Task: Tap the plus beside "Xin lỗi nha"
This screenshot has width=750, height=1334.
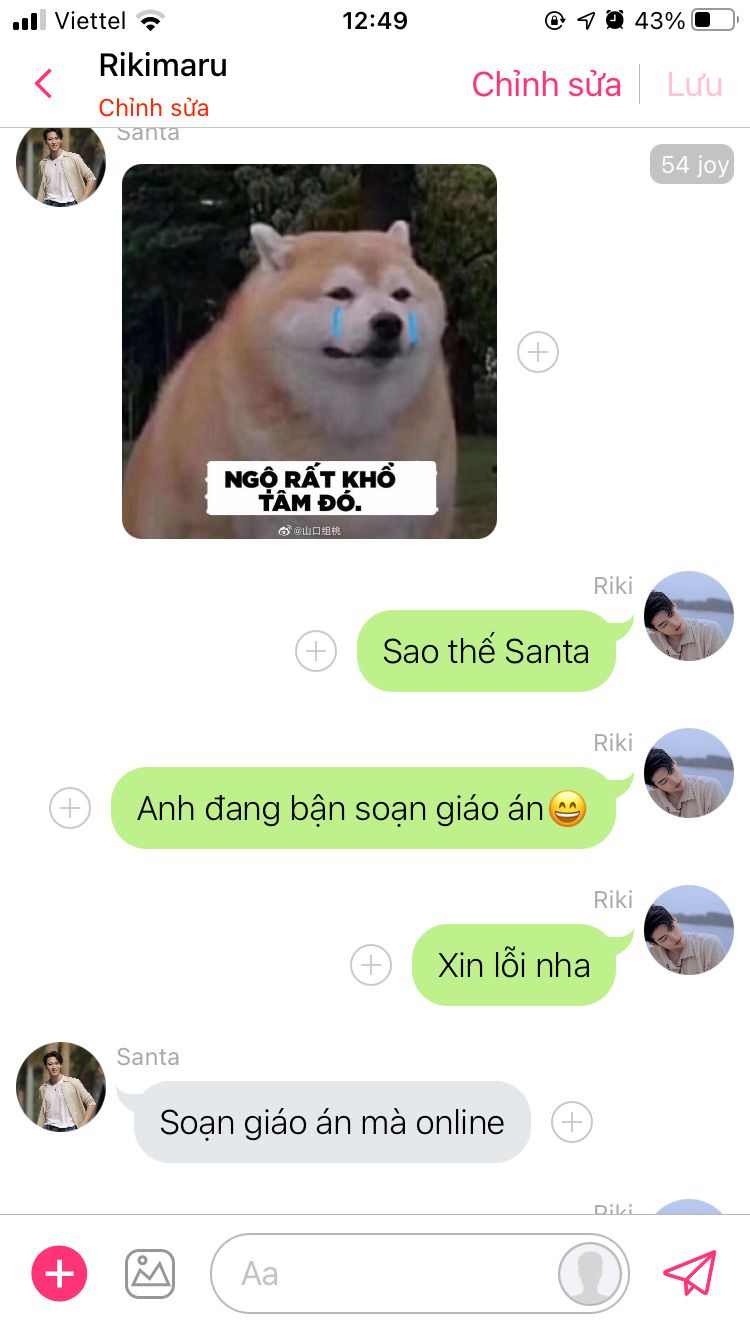Action: tap(371, 965)
